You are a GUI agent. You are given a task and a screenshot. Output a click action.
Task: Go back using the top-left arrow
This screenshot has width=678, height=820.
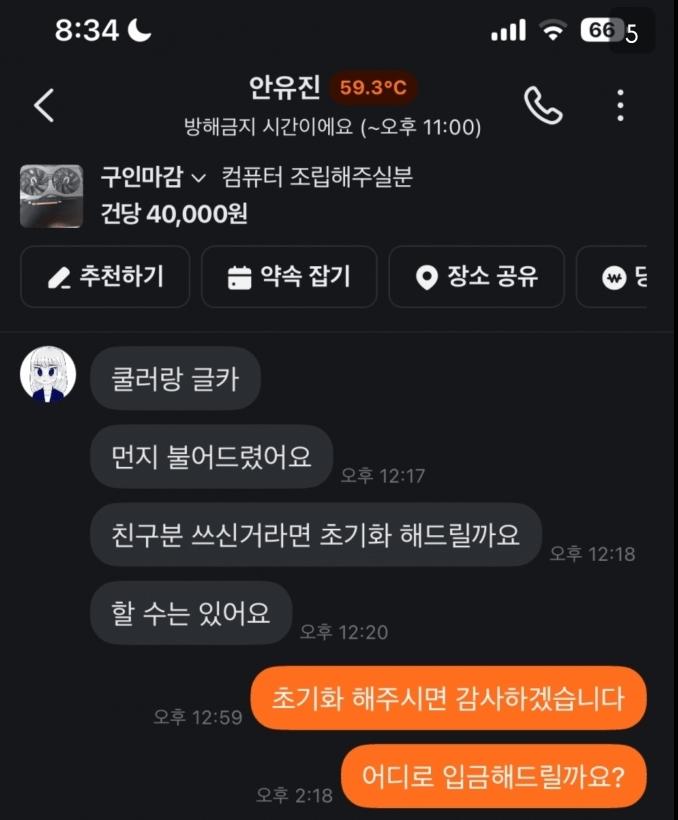44,105
